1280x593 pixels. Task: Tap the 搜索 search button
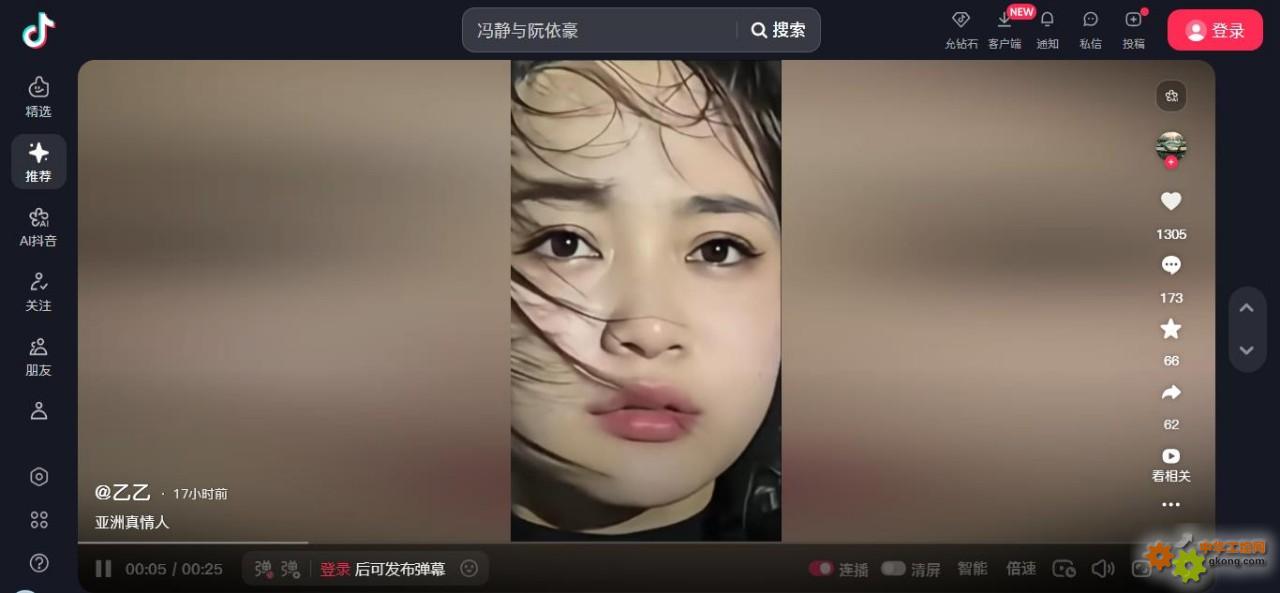point(778,30)
